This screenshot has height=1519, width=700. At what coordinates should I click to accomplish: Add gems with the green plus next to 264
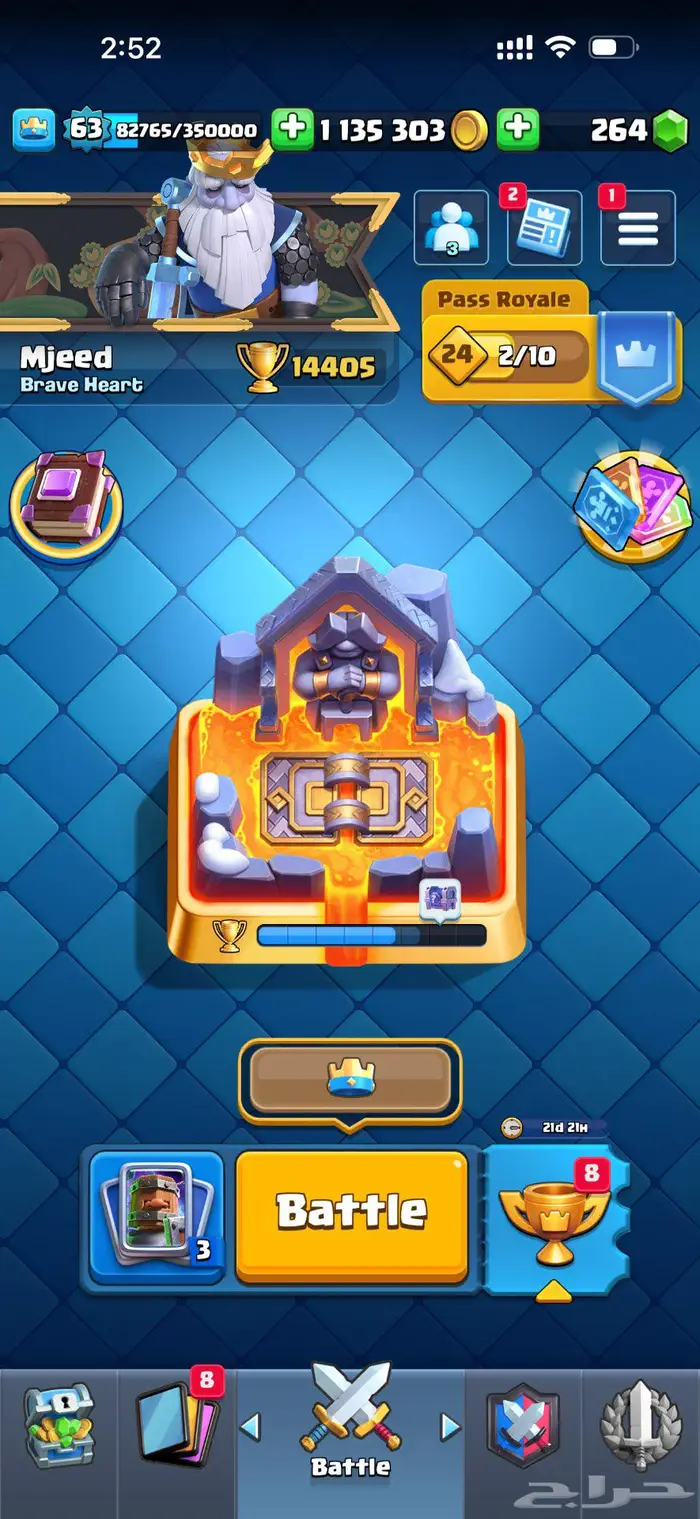(518, 130)
